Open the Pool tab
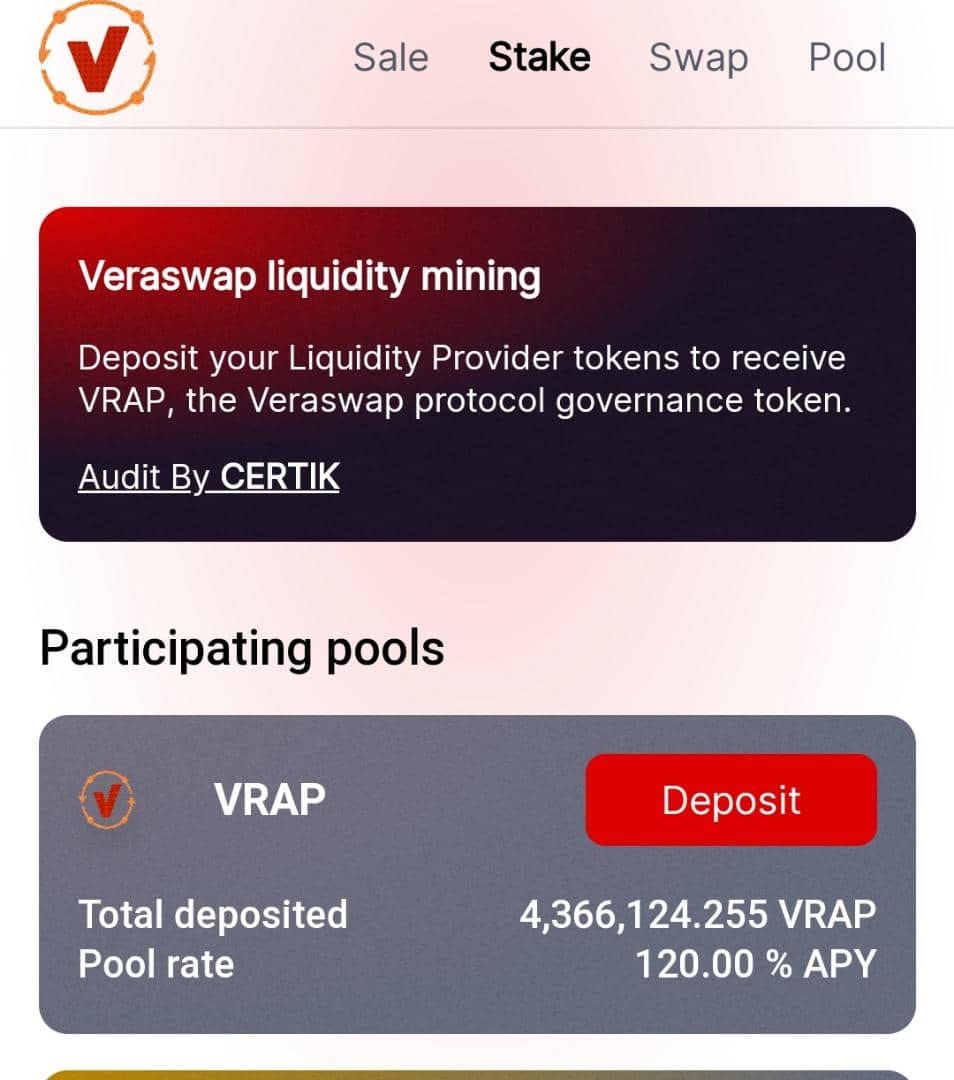 (x=847, y=58)
